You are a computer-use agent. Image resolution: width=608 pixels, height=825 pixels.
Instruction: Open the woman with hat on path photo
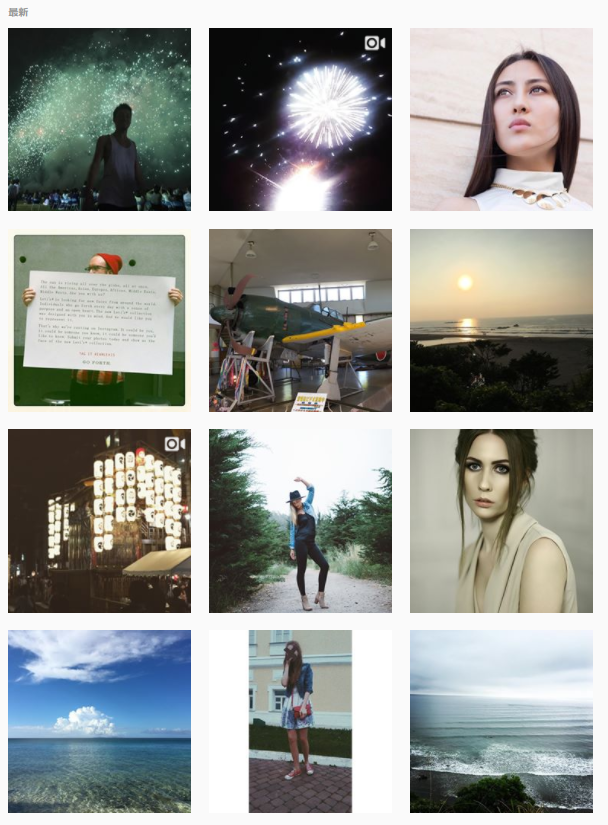pos(300,521)
